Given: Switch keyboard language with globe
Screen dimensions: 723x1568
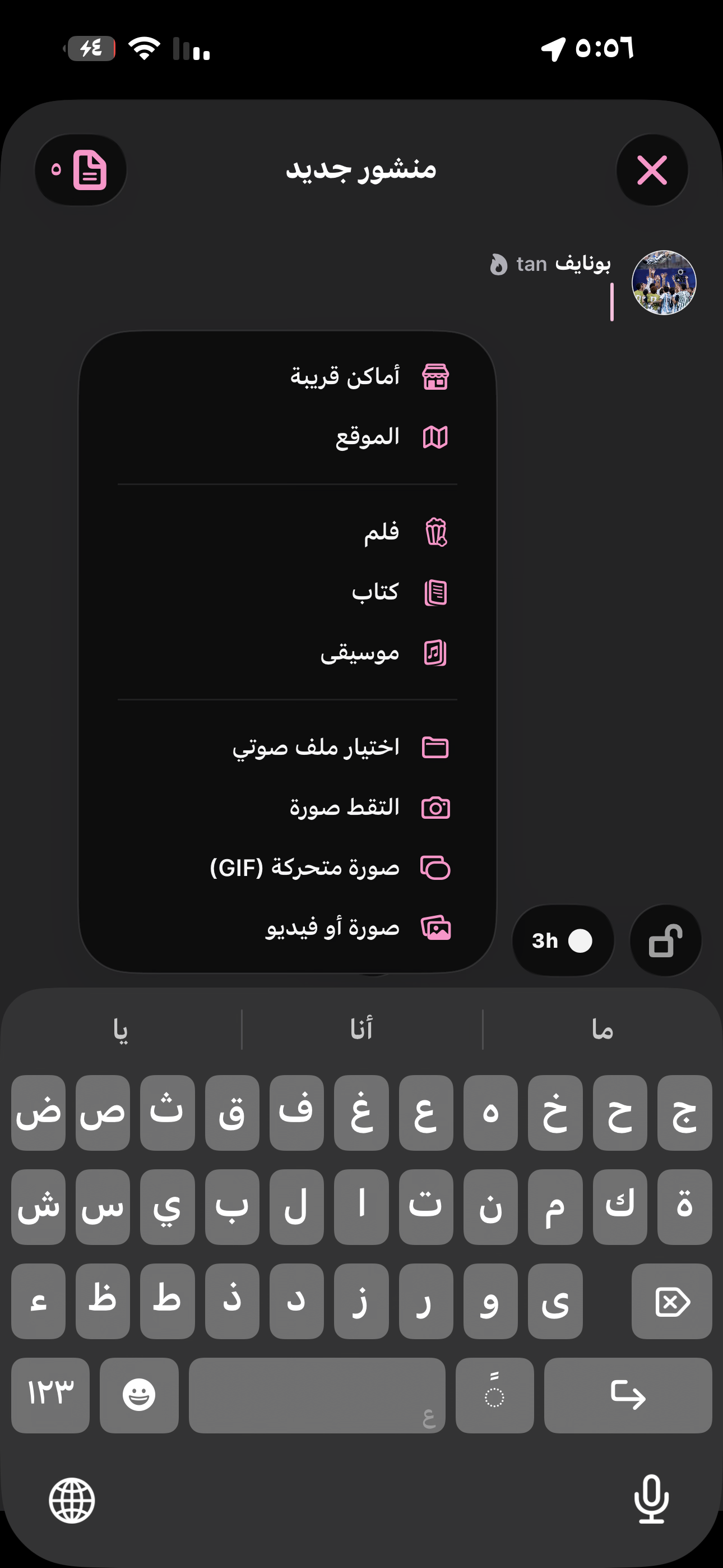Looking at the screenshot, I should (x=72, y=1501).
